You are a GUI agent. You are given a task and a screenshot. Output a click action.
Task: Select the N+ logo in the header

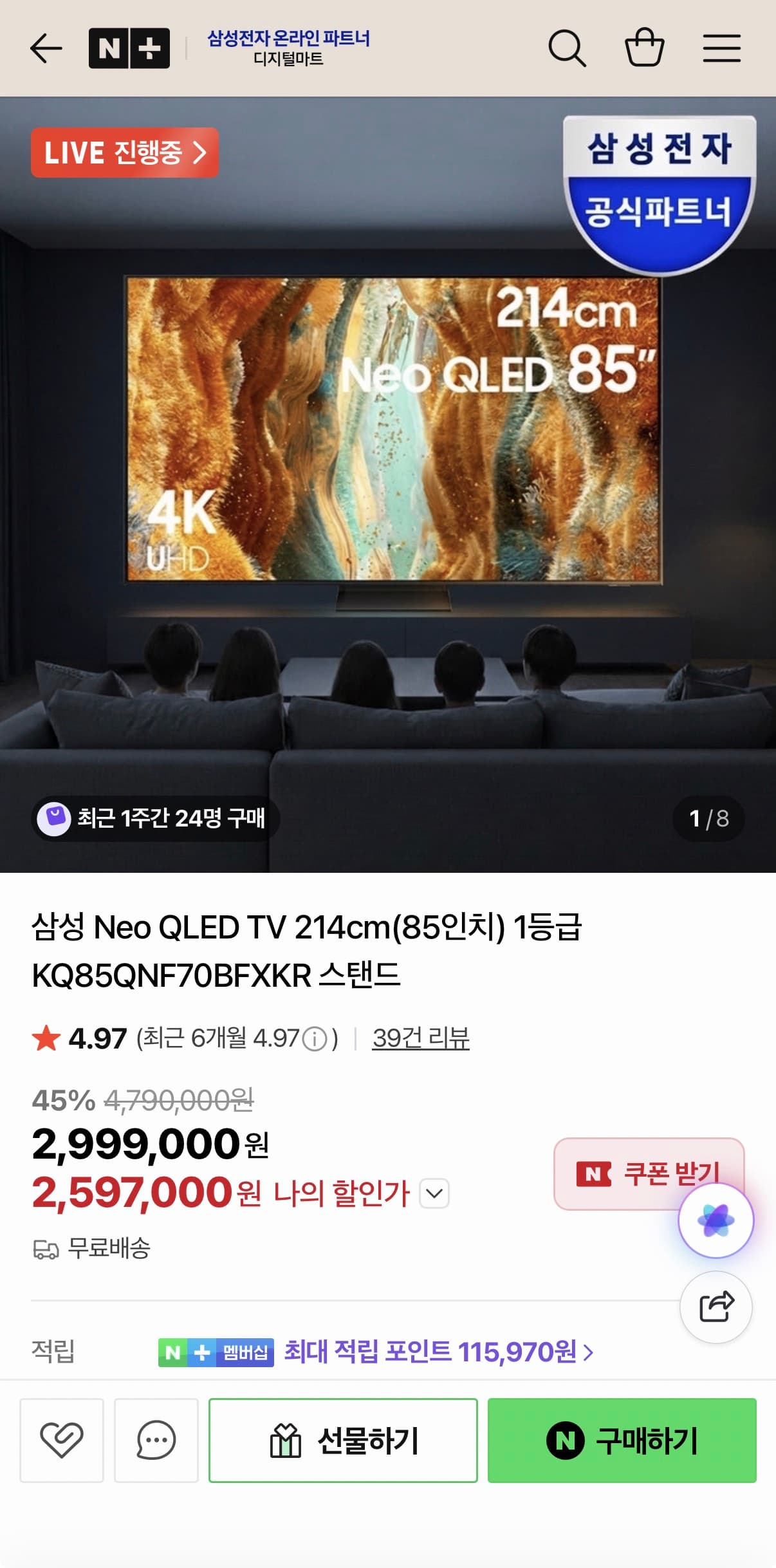click(126, 47)
